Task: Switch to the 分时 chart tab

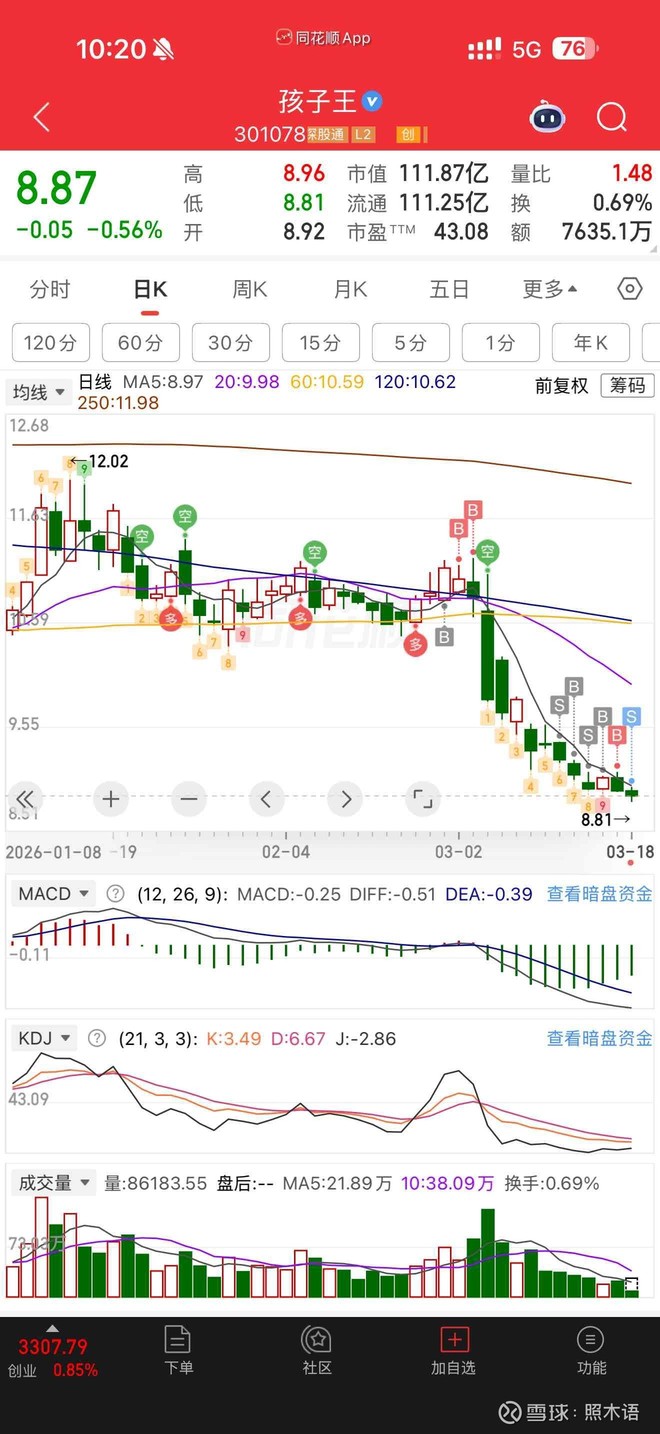Action: click(x=50, y=290)
